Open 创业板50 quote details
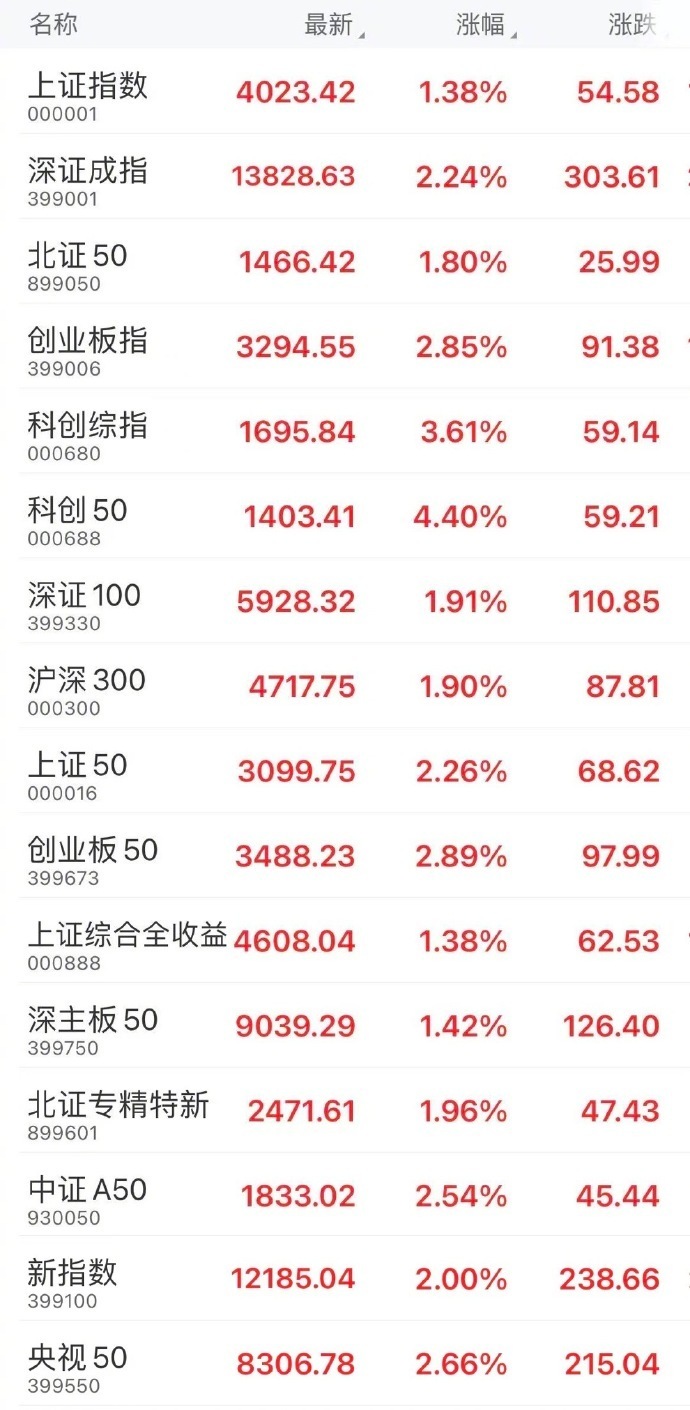690x1410 pixels. (93, 858)
